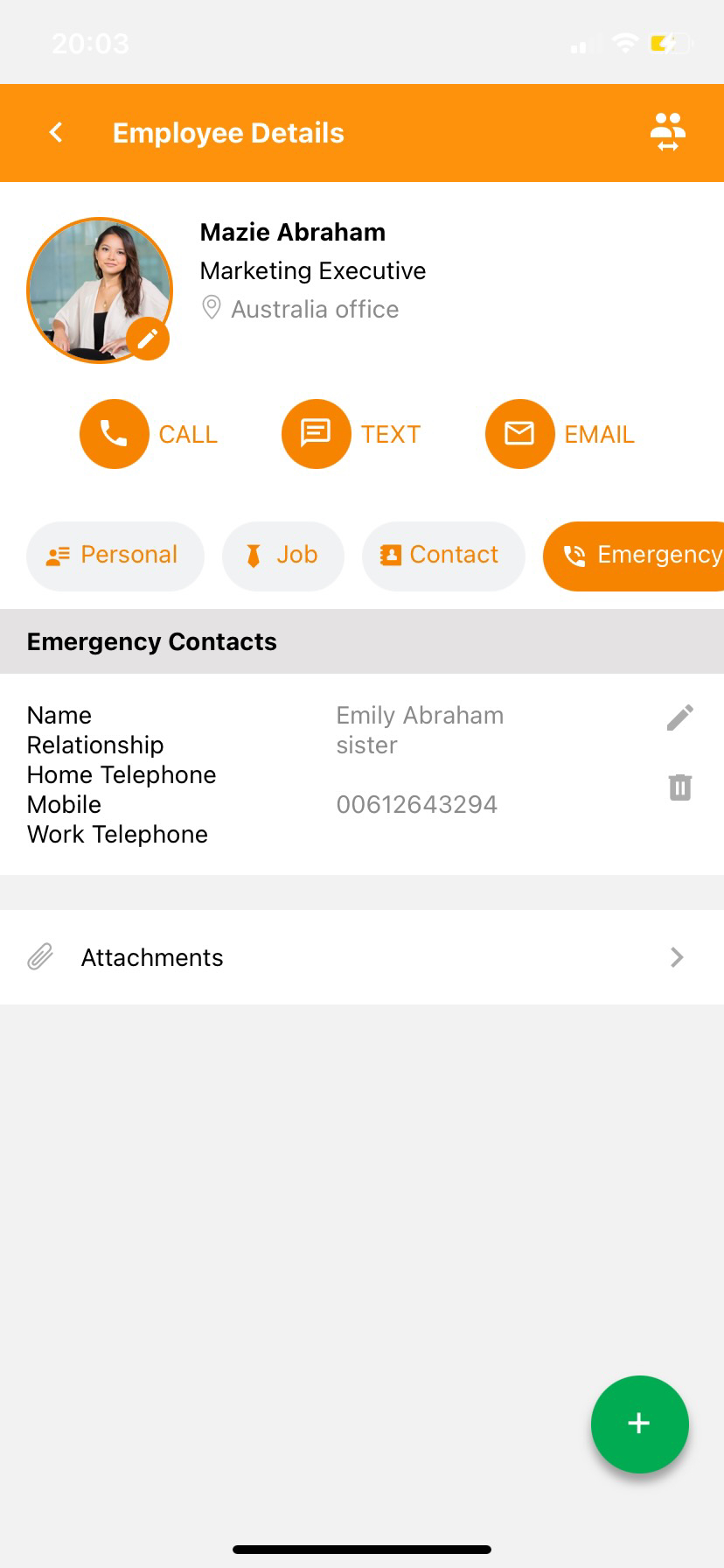This screenshot has height=1568, width=724.
Task: Tap the name Emily Abraham
Action: click(x=420, y=715)
